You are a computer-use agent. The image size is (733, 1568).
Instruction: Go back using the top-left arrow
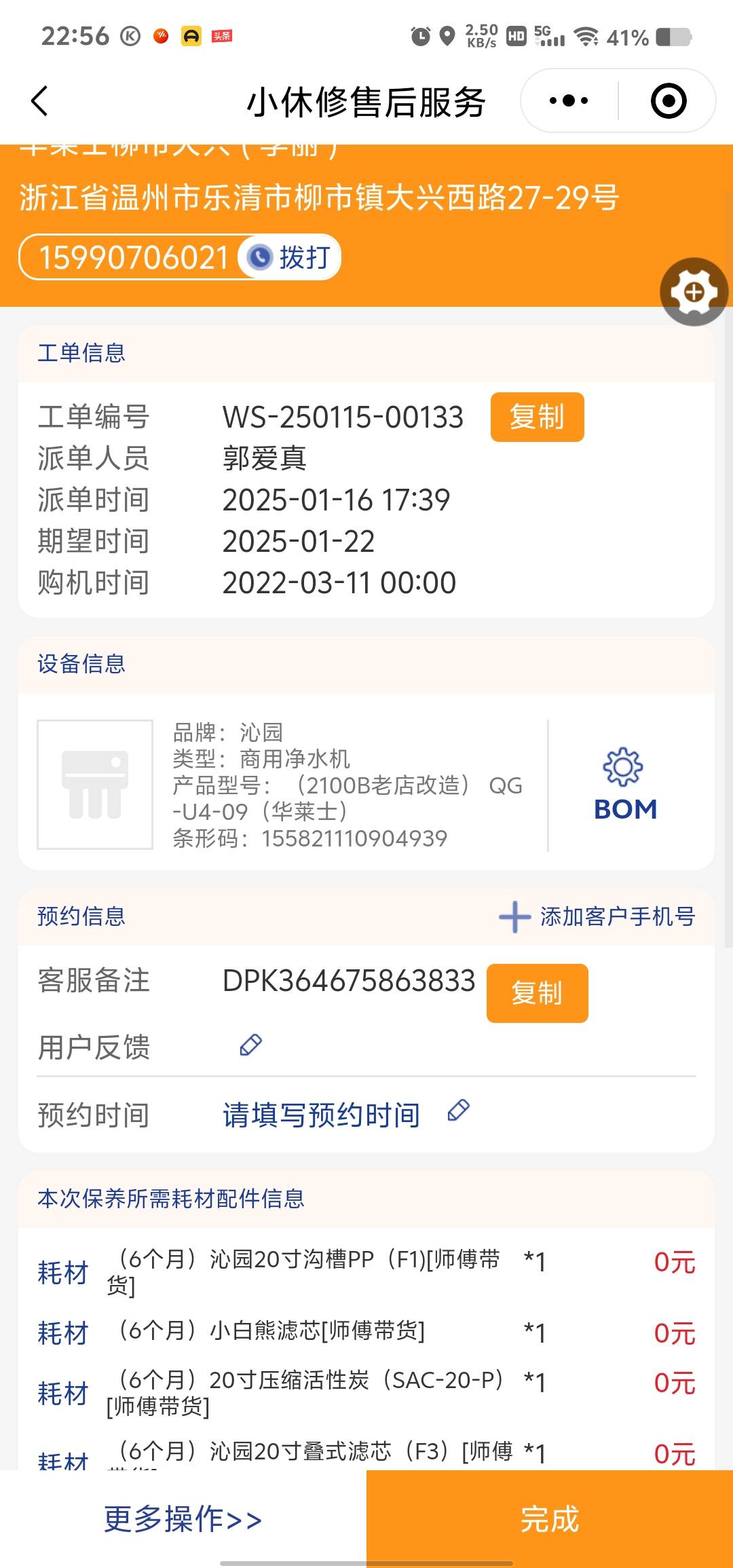39,102
